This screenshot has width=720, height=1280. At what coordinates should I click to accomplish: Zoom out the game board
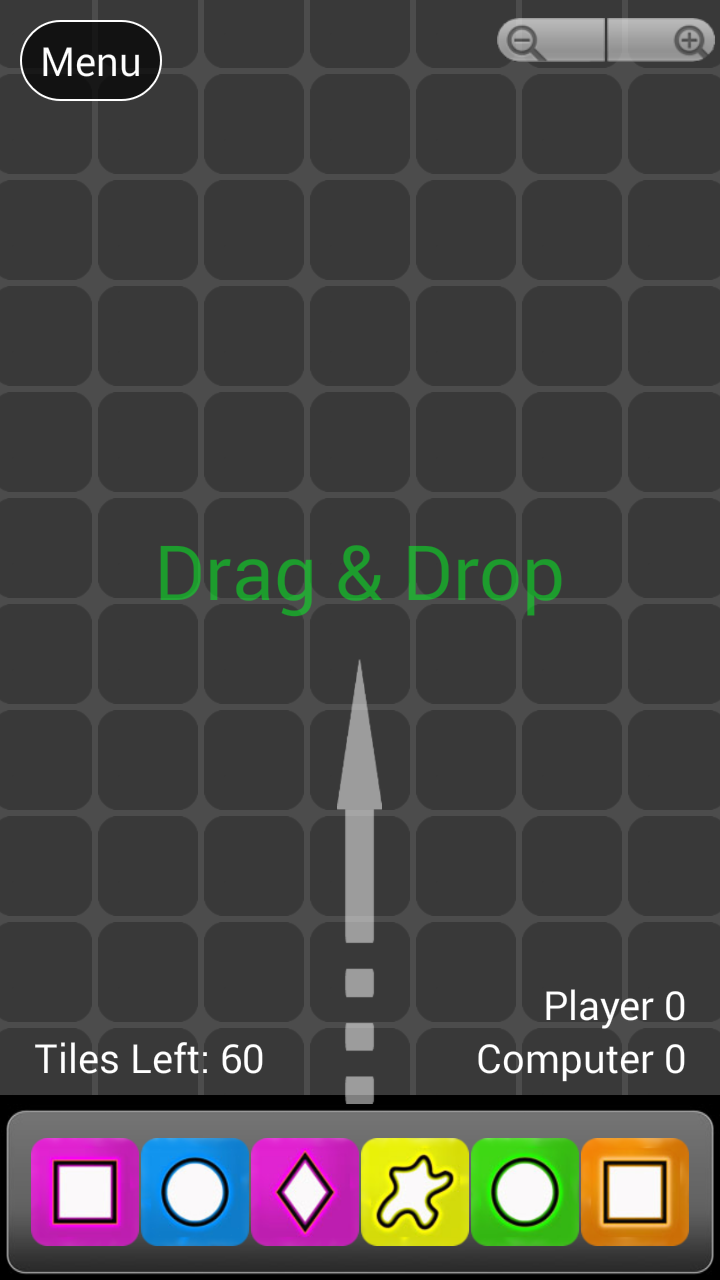[x=551, y=42]
